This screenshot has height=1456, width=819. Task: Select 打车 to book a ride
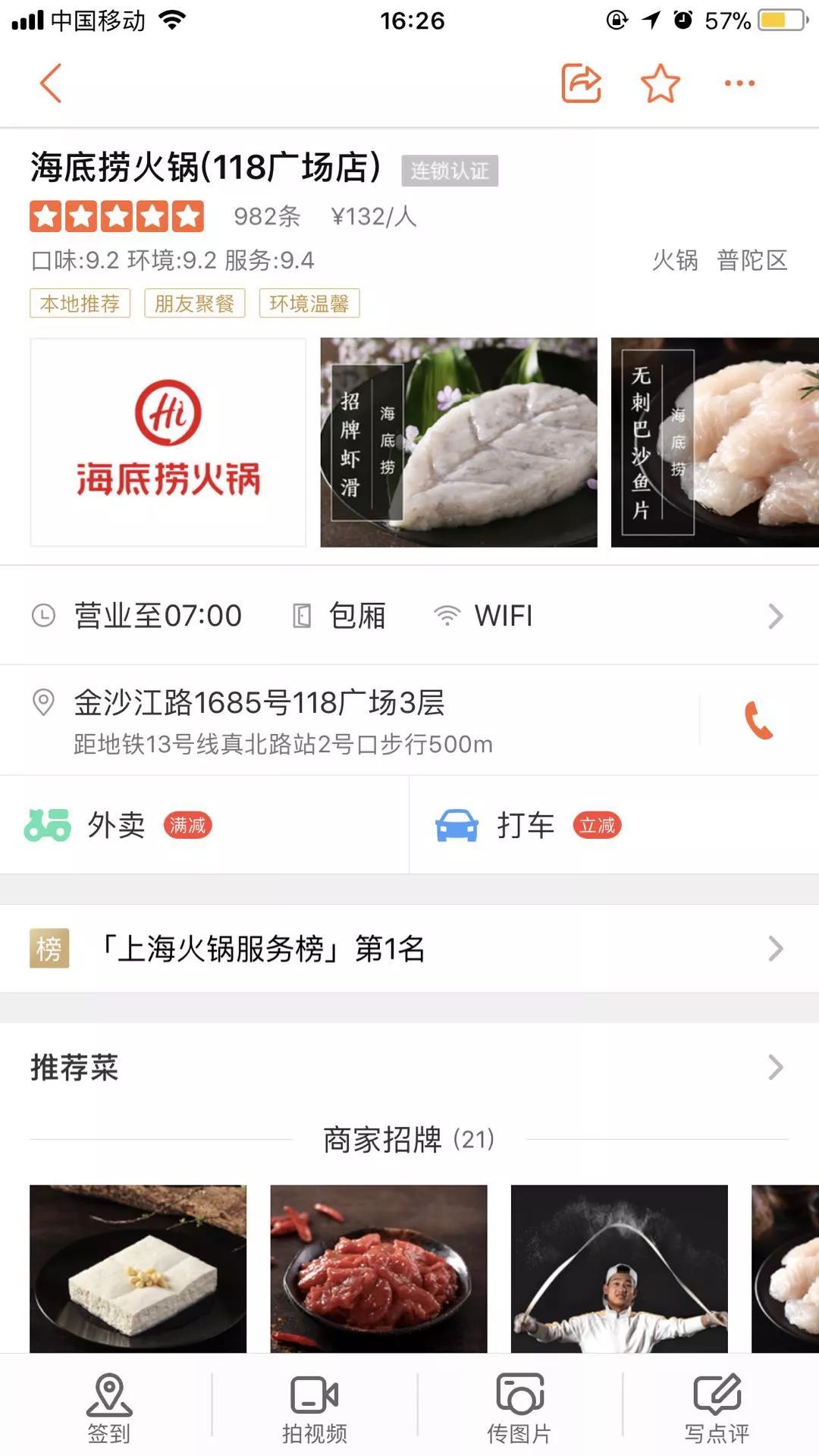527,825
